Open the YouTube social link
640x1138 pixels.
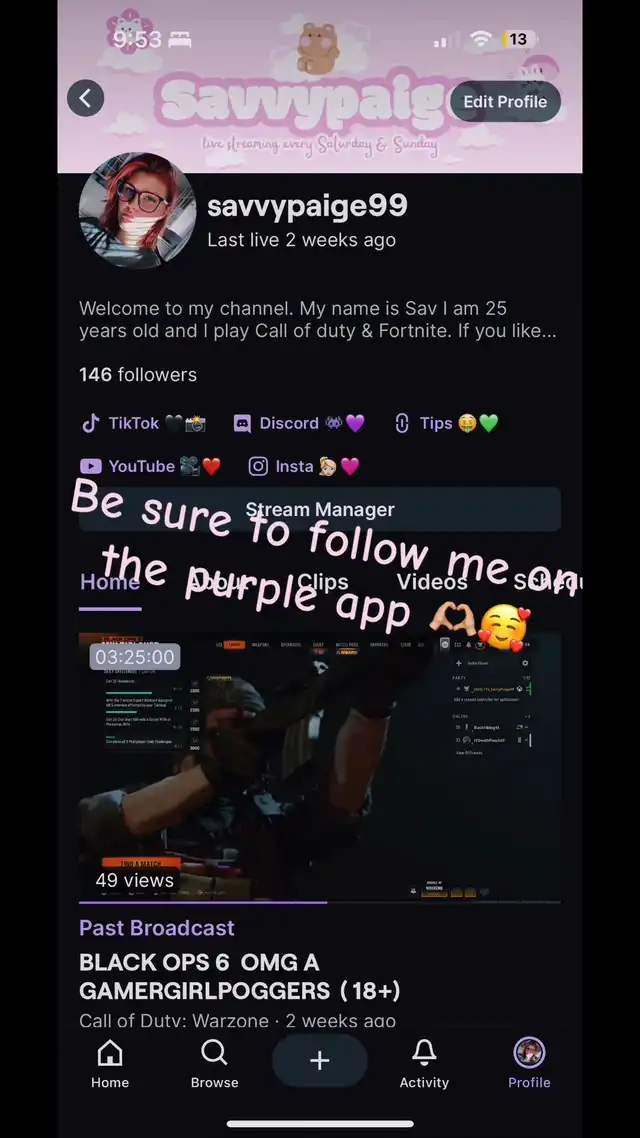(x=150, y=466)
